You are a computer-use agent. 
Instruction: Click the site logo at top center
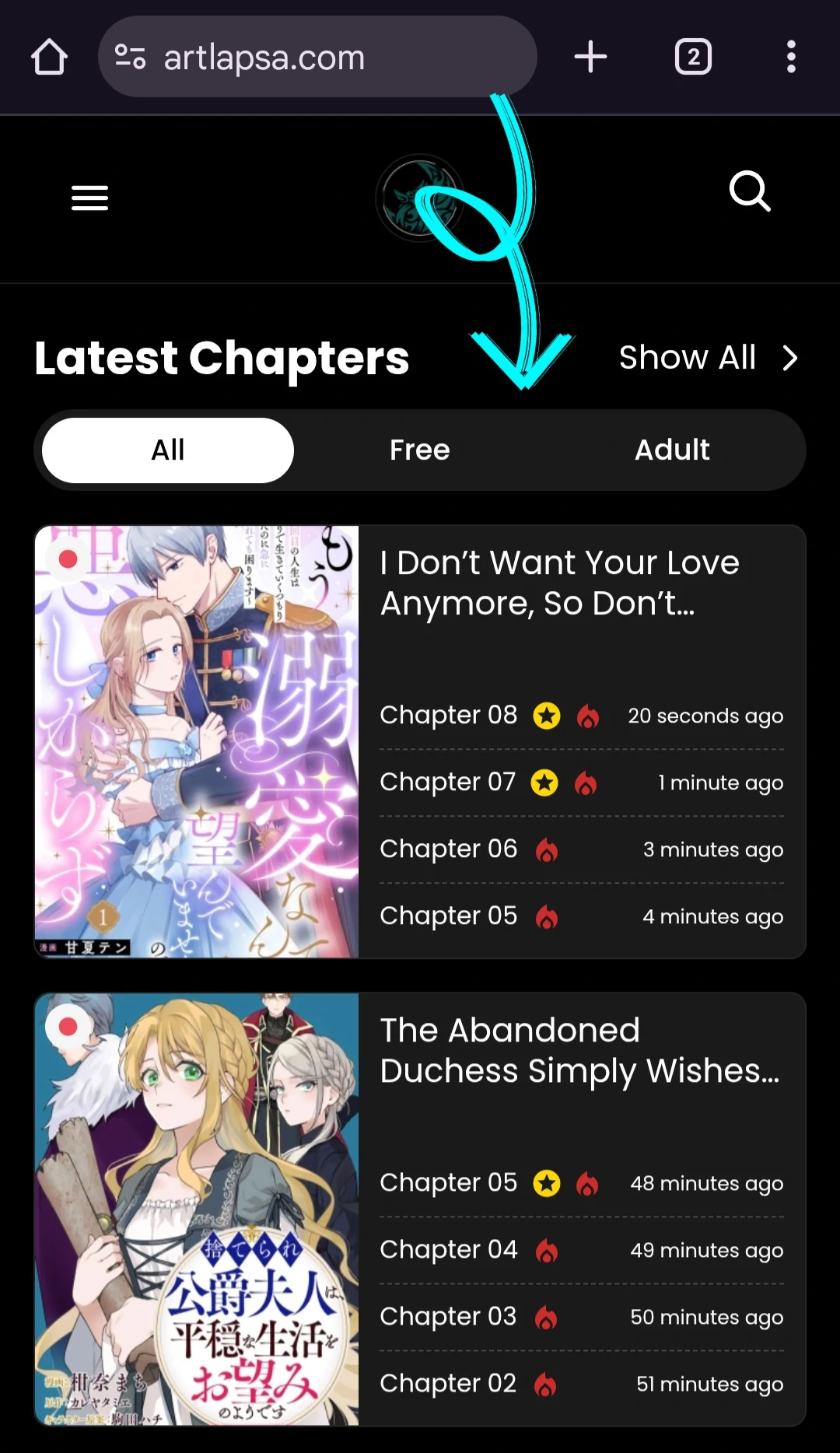[x=420, y=198]
